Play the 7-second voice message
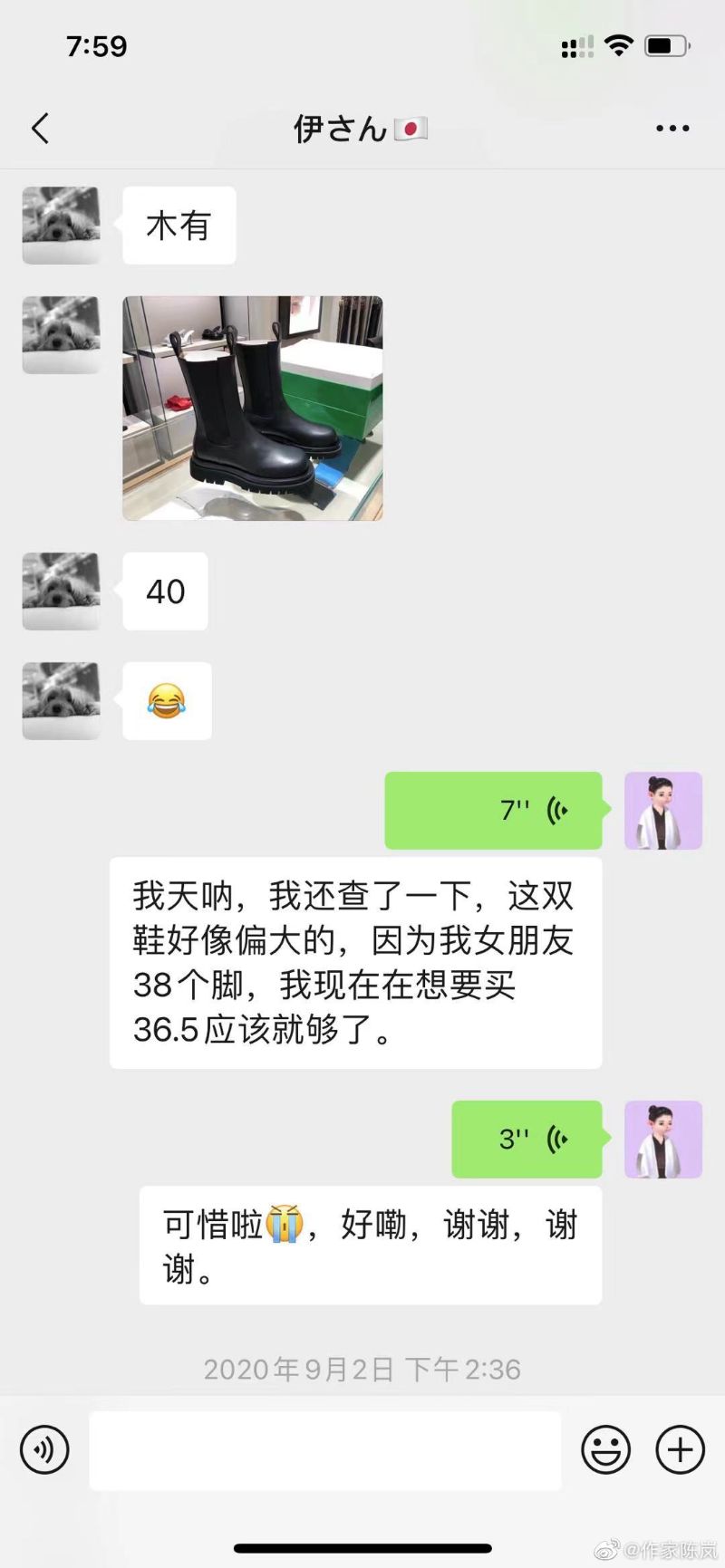This screenshot has width=725, height=1568. (x=494, y=810)
